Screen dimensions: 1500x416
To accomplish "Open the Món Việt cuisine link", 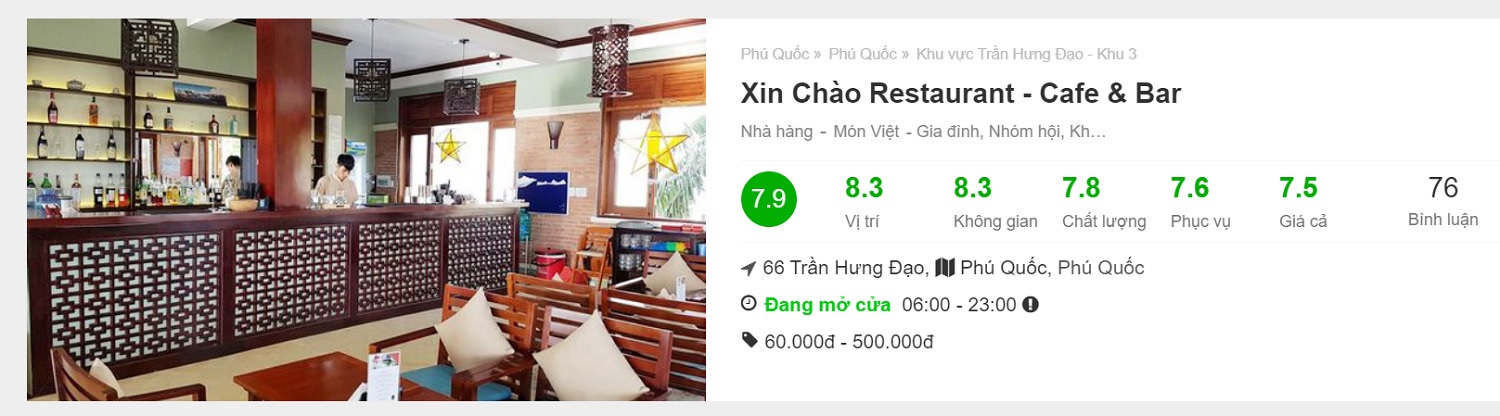I will pyautogui.click(x=866, y=132).
